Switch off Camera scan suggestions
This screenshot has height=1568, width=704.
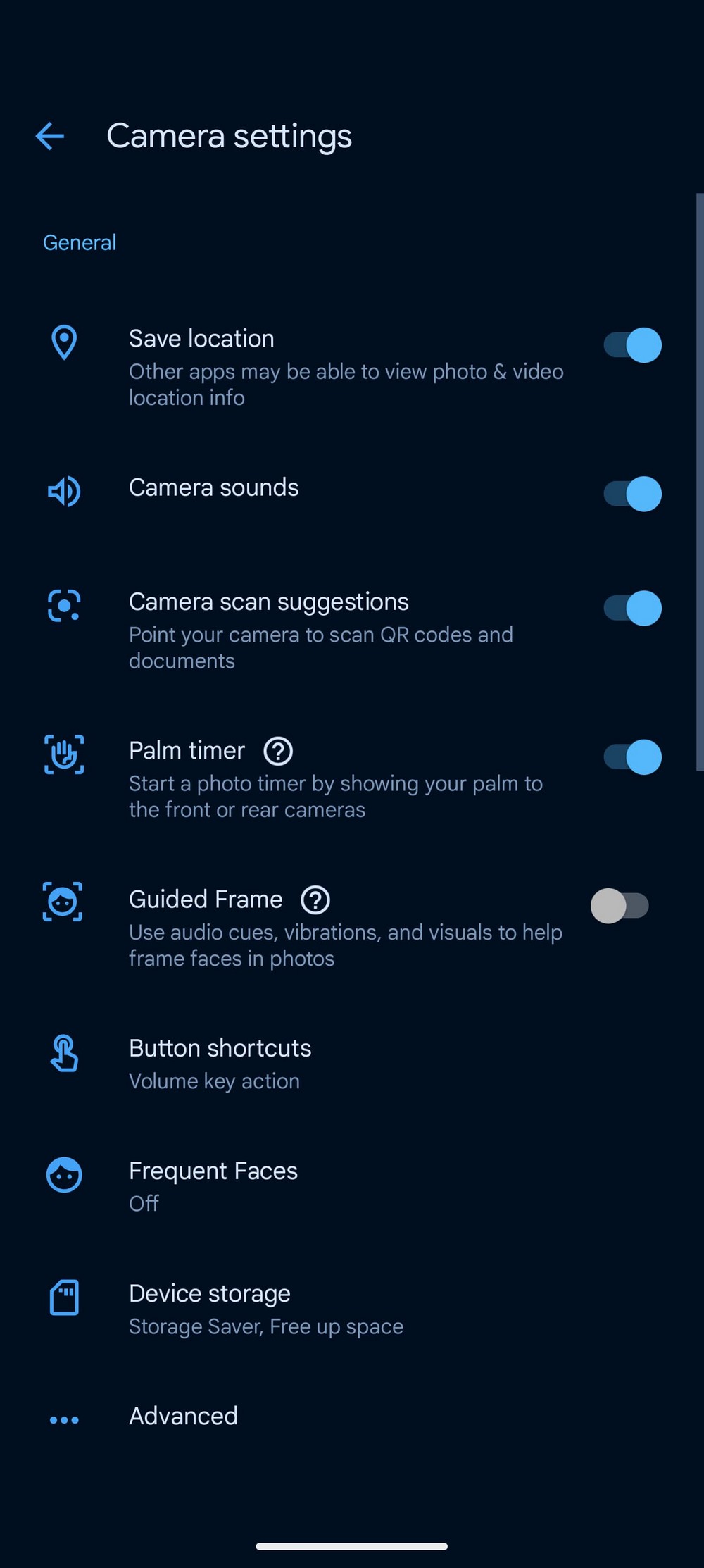pos(632,609)
